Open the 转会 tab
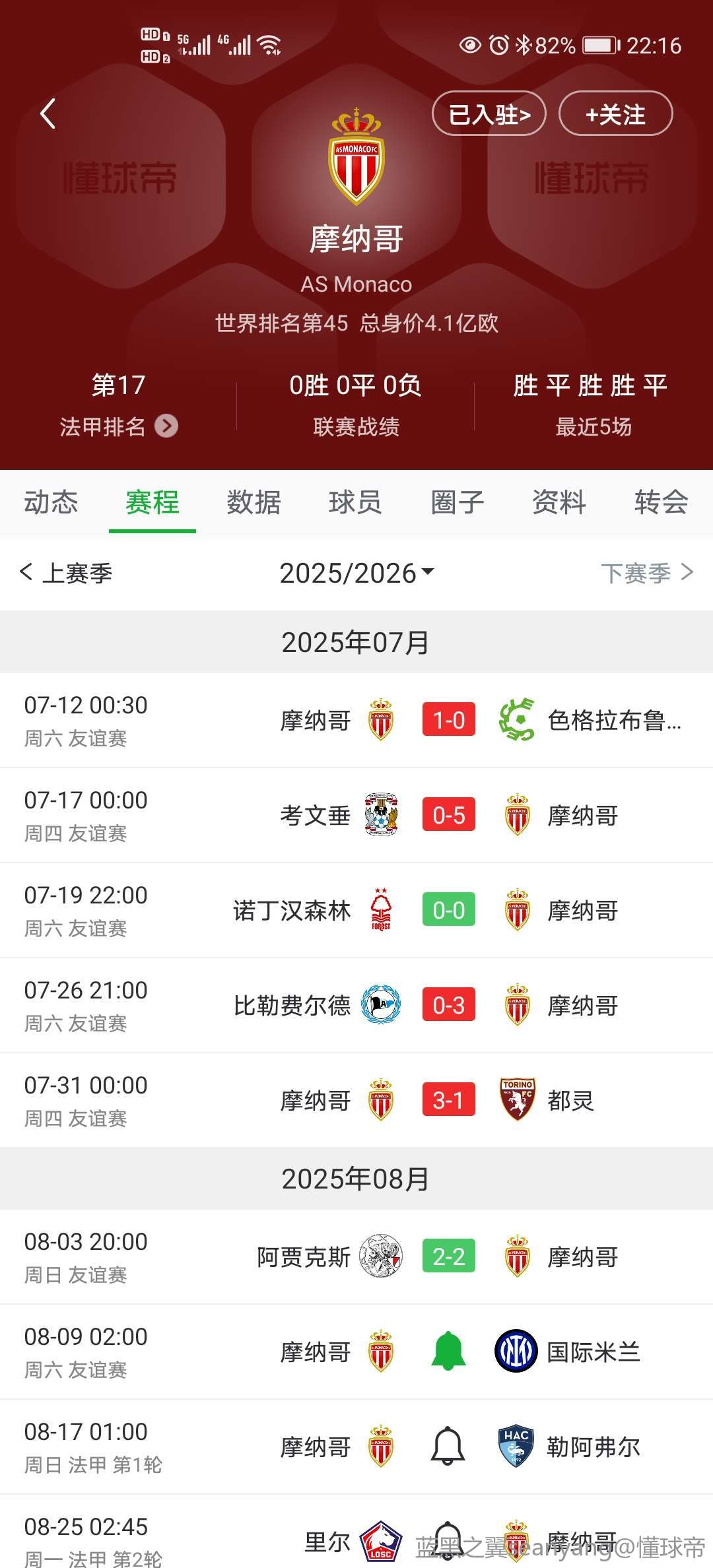 661,502
